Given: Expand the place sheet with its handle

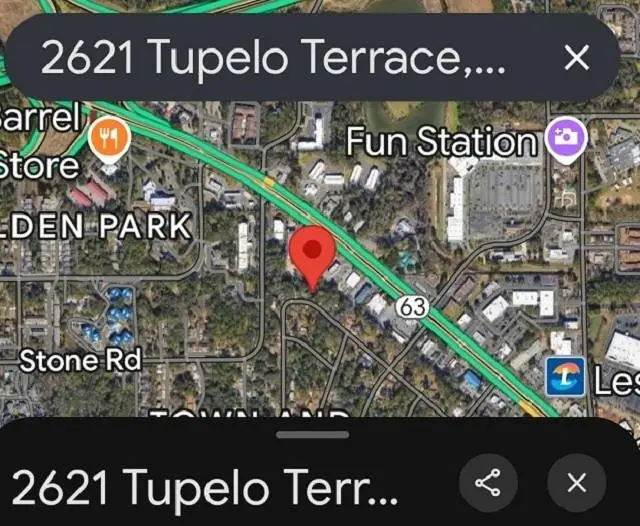Looking at the screenshot, I should point(313,434).
